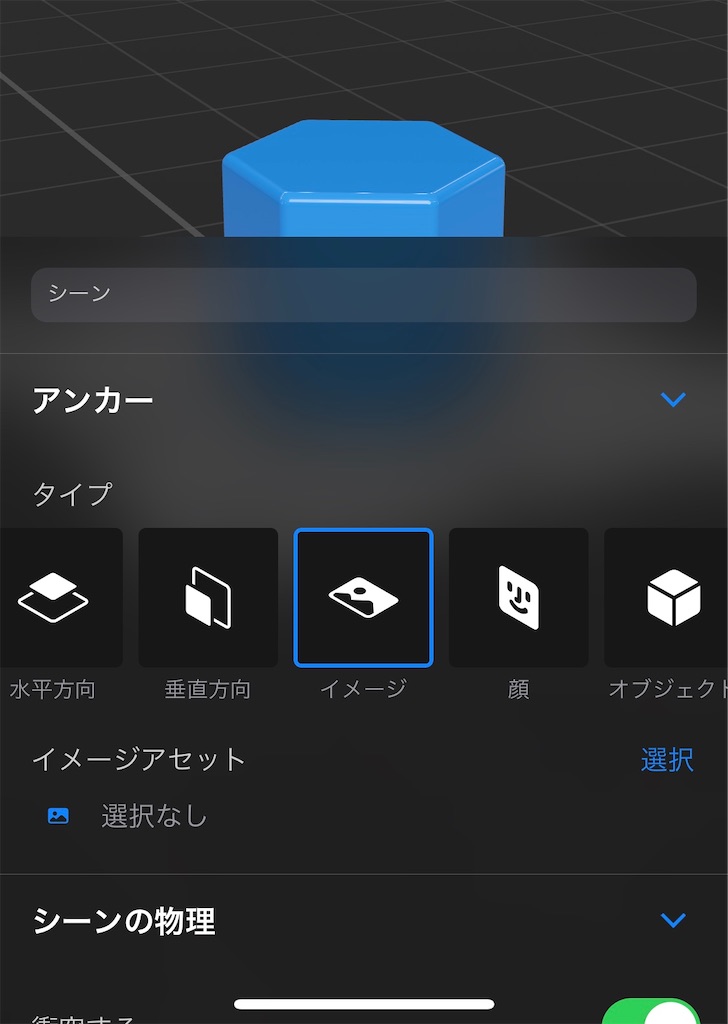
Task: Tap the face smiley icon in anchor types
Action: coord(518,596)
